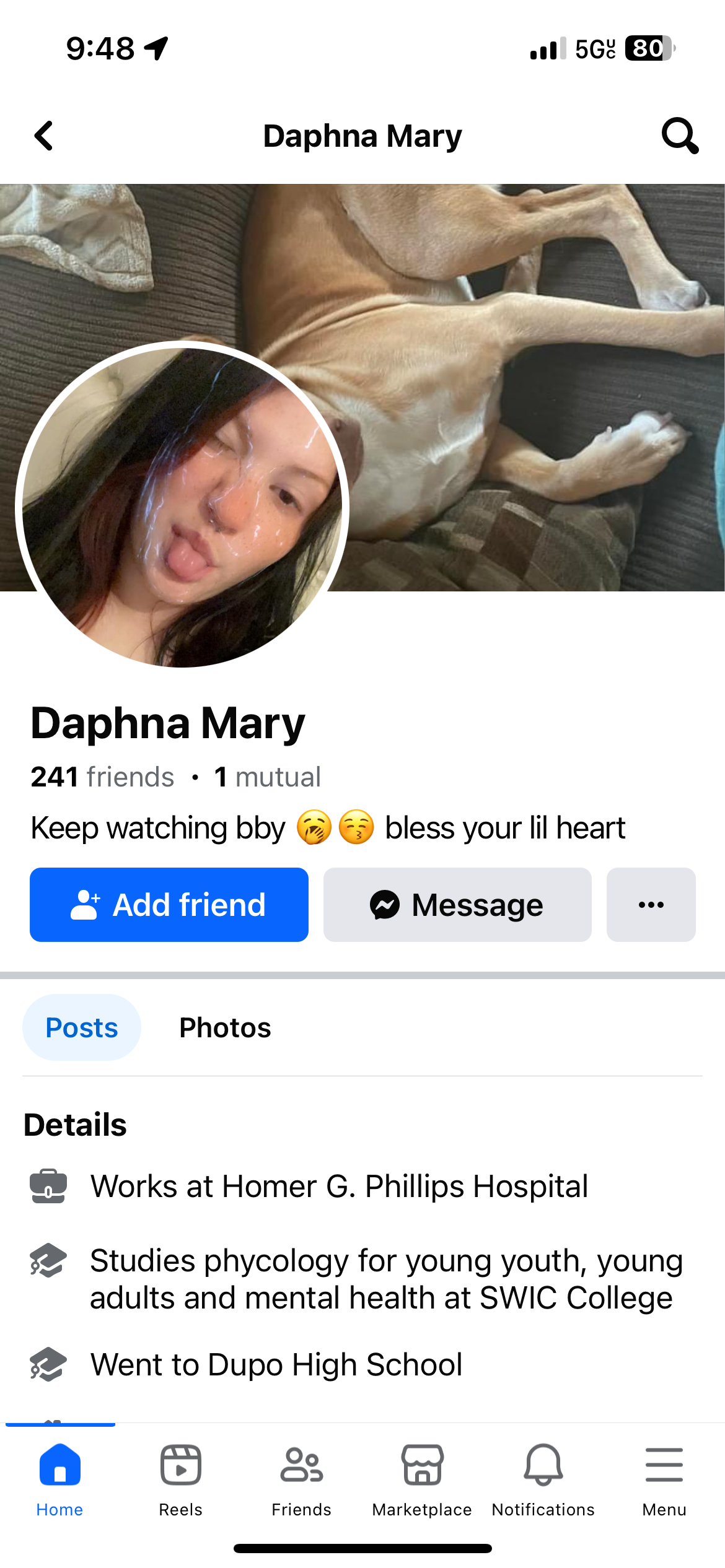Go back using the back arrow

pos(43,136)
